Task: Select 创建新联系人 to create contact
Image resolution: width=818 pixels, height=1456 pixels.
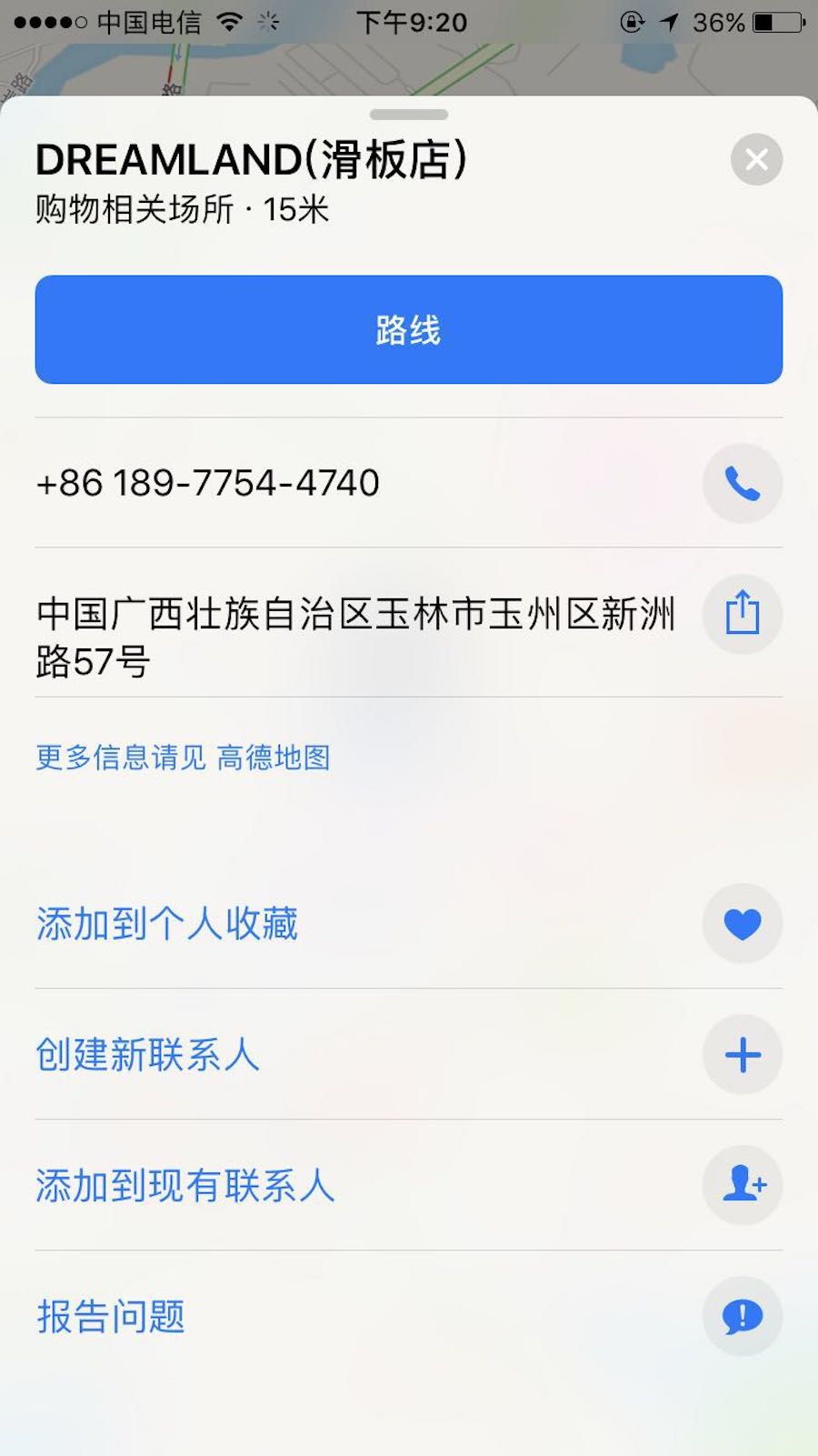Action: tap(148, 1055)
